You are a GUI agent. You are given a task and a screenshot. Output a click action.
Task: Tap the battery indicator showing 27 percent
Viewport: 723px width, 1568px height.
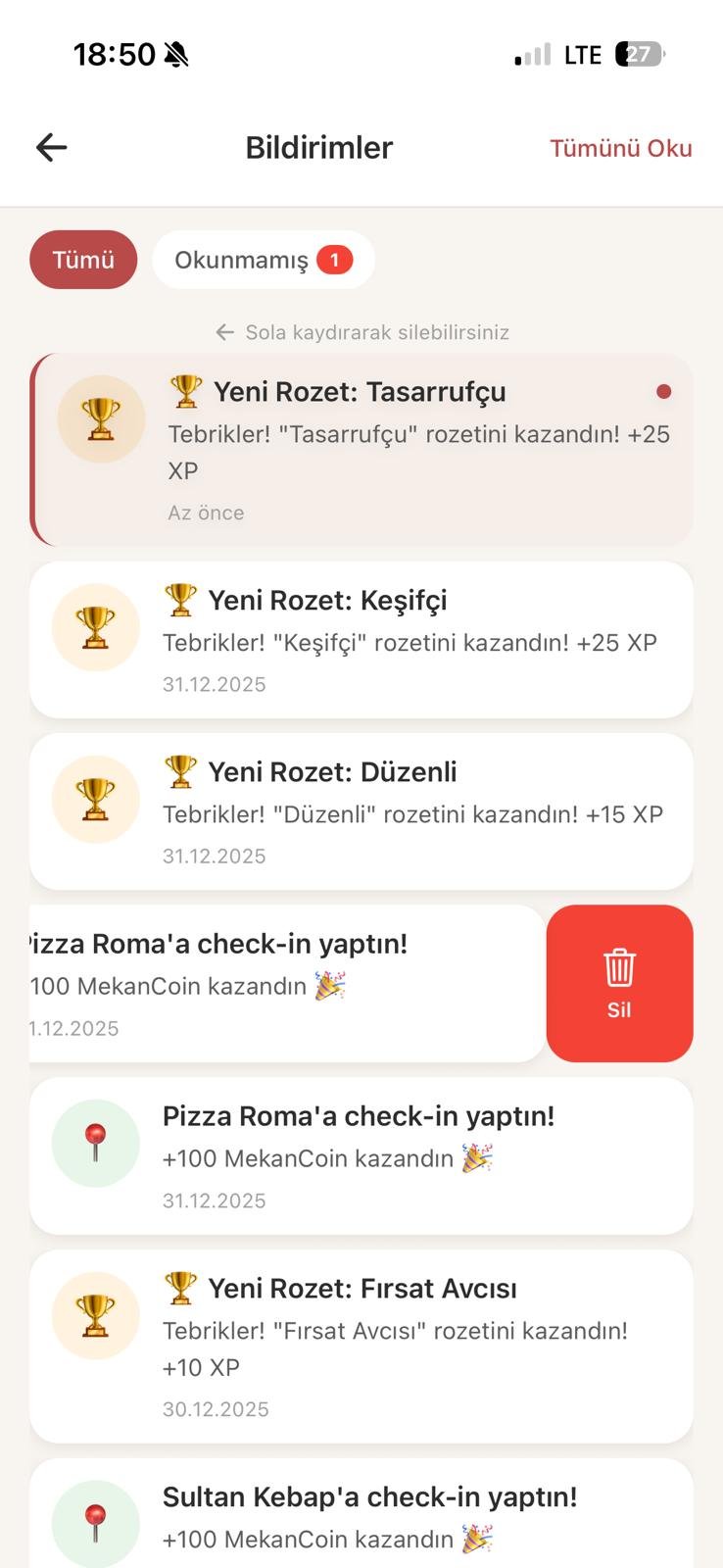tap(637, 54)
